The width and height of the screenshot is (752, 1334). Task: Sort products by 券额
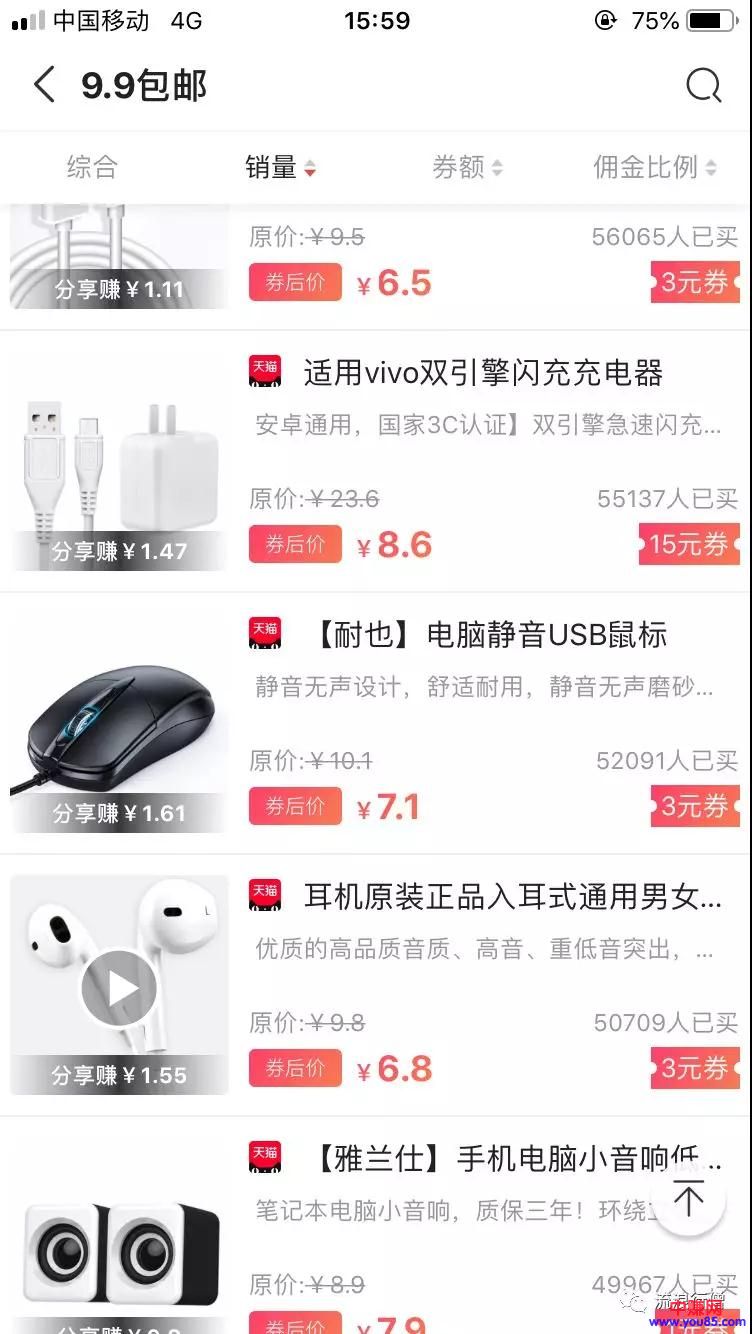467,167
